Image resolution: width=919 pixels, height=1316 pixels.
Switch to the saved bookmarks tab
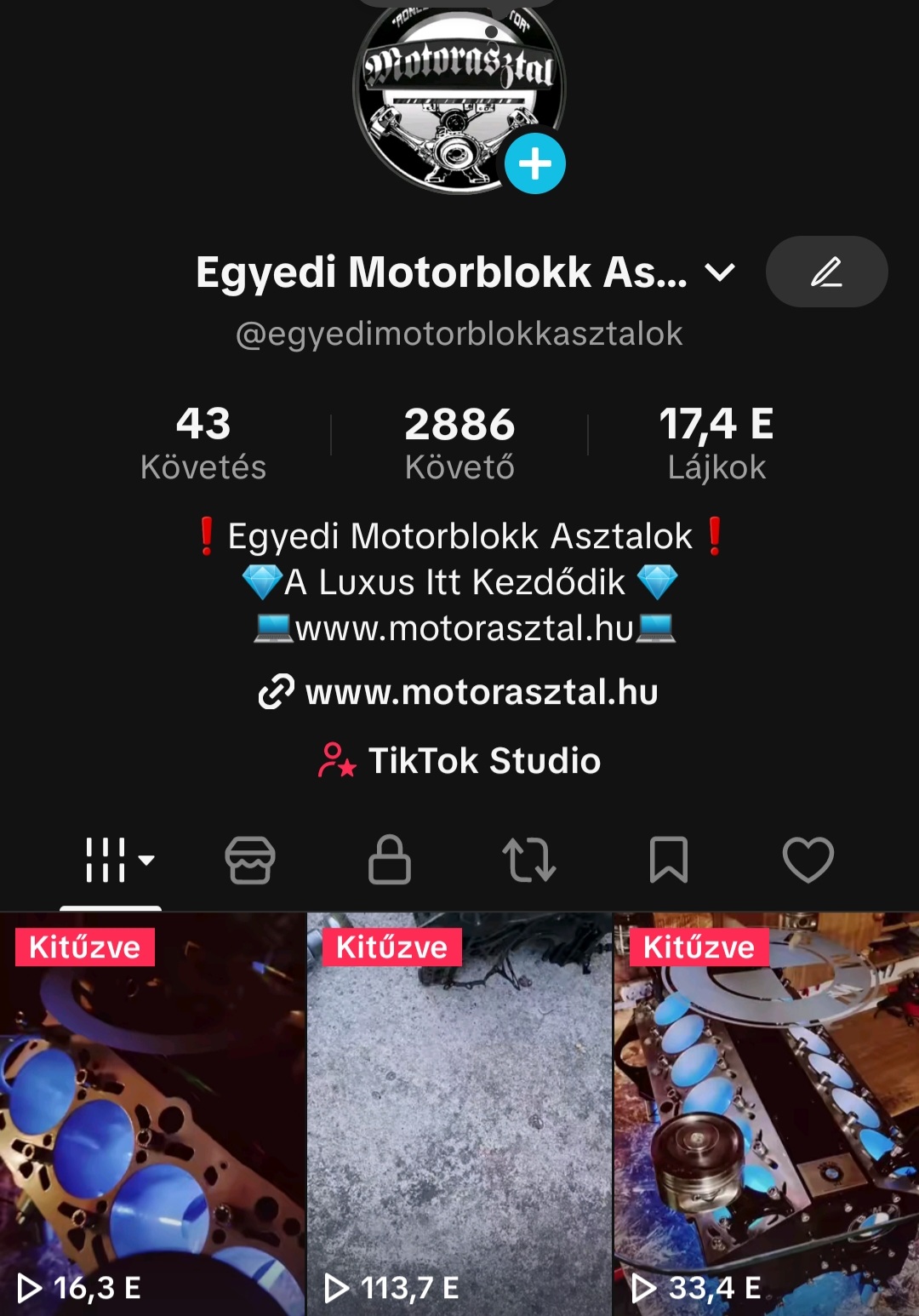[x=669, y=860]
